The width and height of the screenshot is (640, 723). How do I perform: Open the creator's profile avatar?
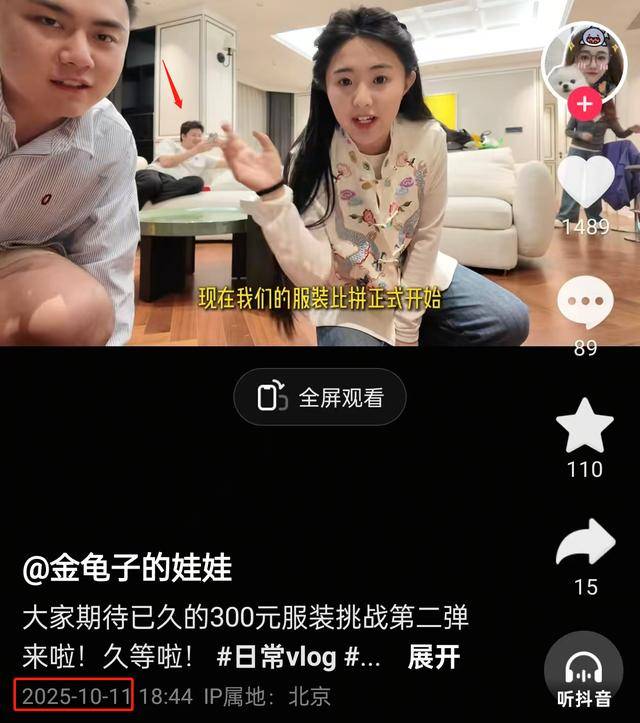tap(586, 60)
